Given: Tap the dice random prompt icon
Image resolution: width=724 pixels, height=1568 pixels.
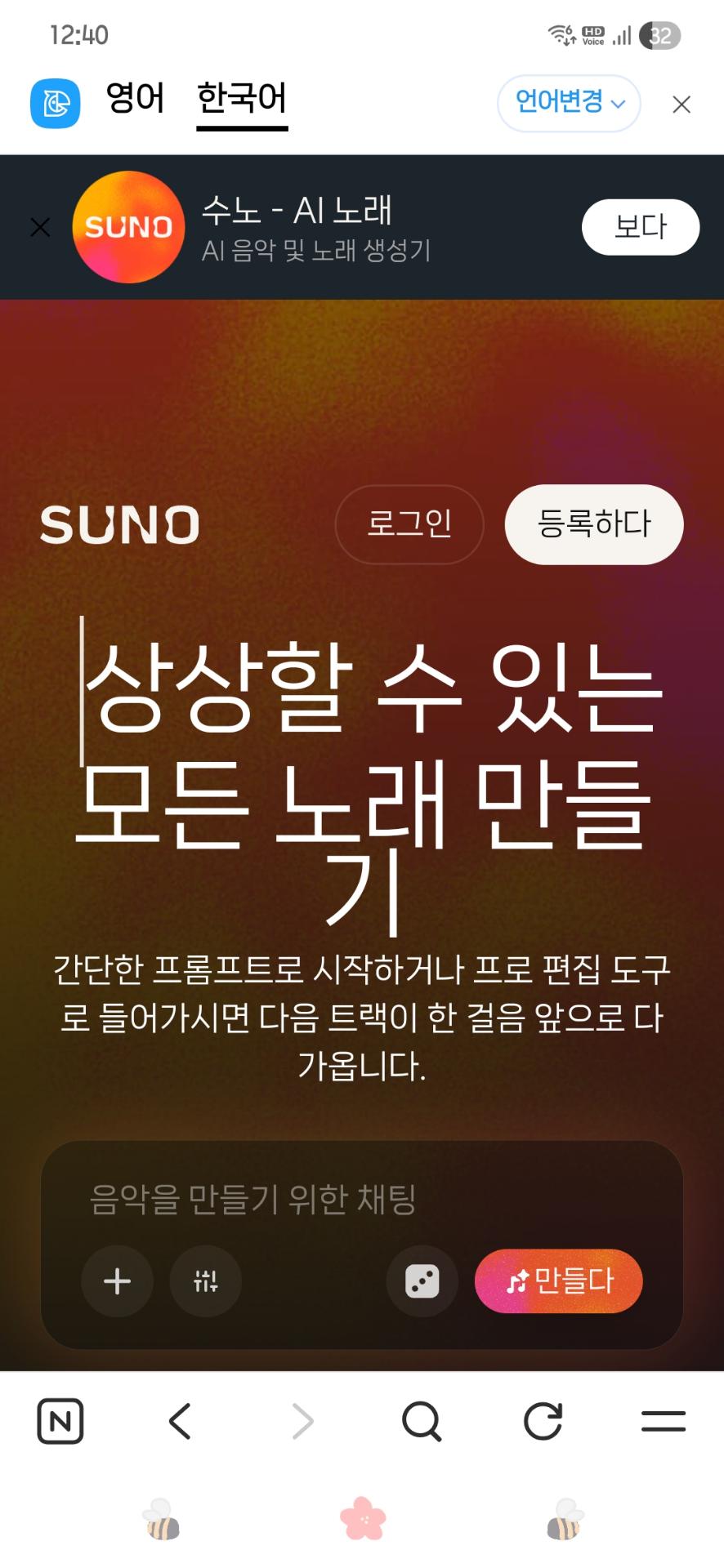Looking at the screenshot, I should tap(422, 1281).
